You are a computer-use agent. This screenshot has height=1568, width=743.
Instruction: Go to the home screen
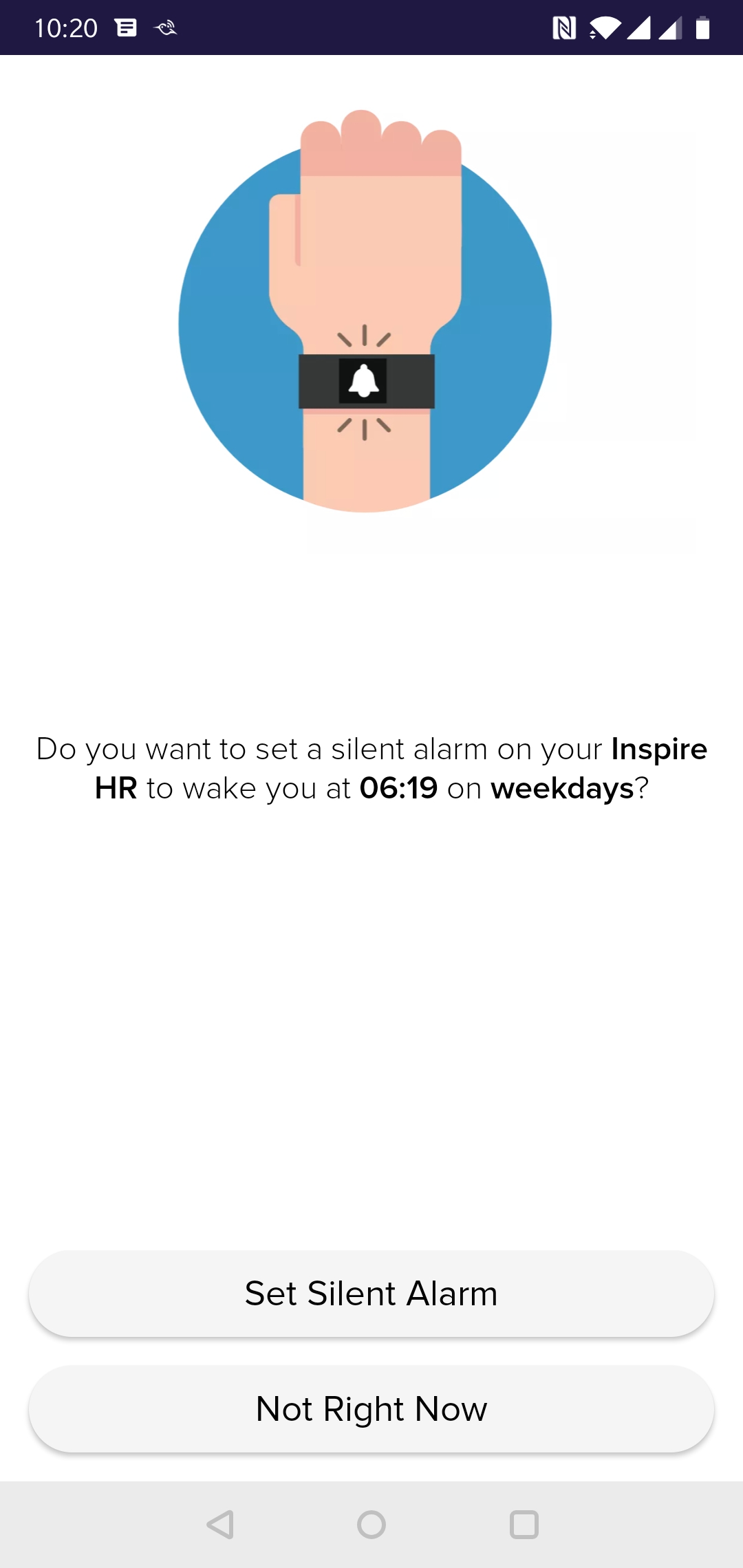(371, 1525)
